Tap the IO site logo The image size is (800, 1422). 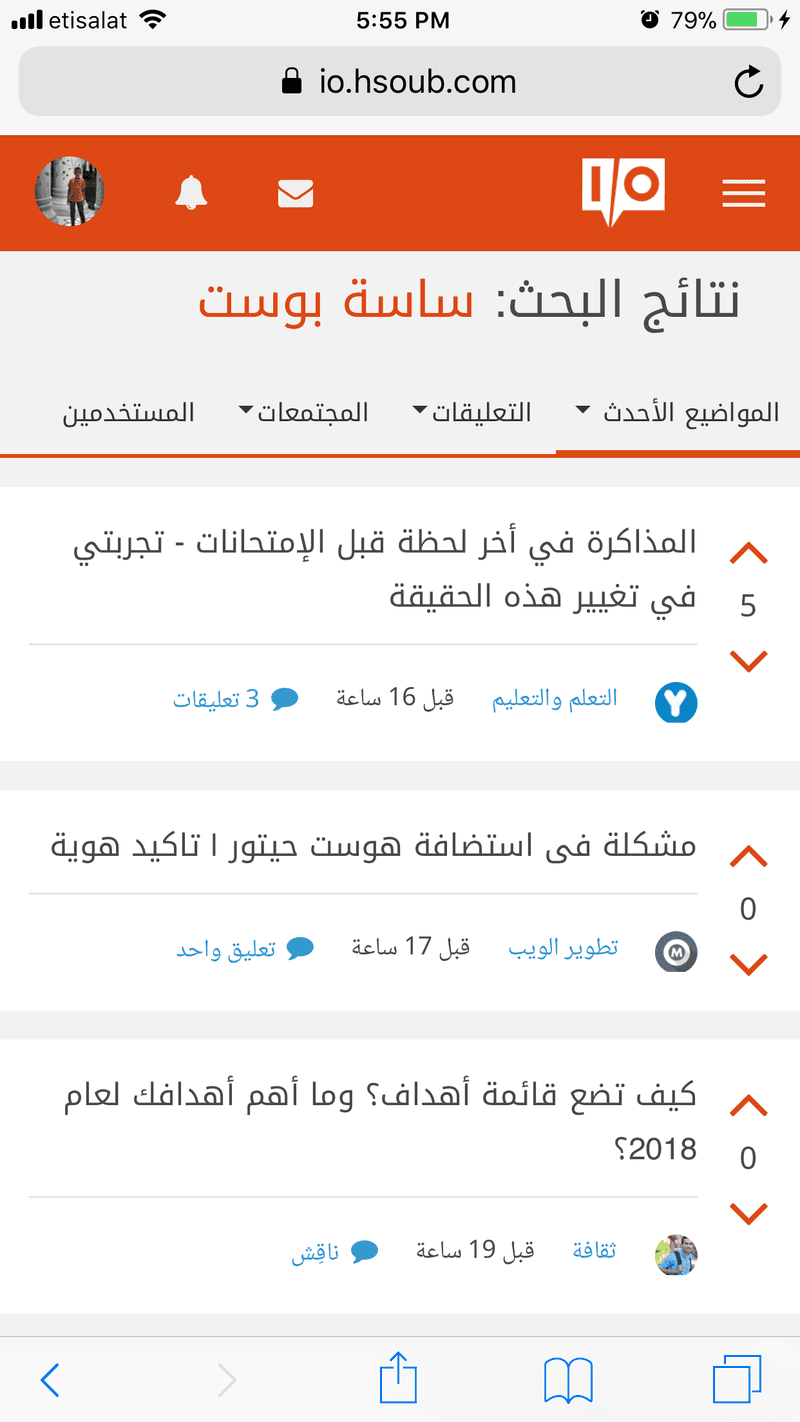click(622, 192)
